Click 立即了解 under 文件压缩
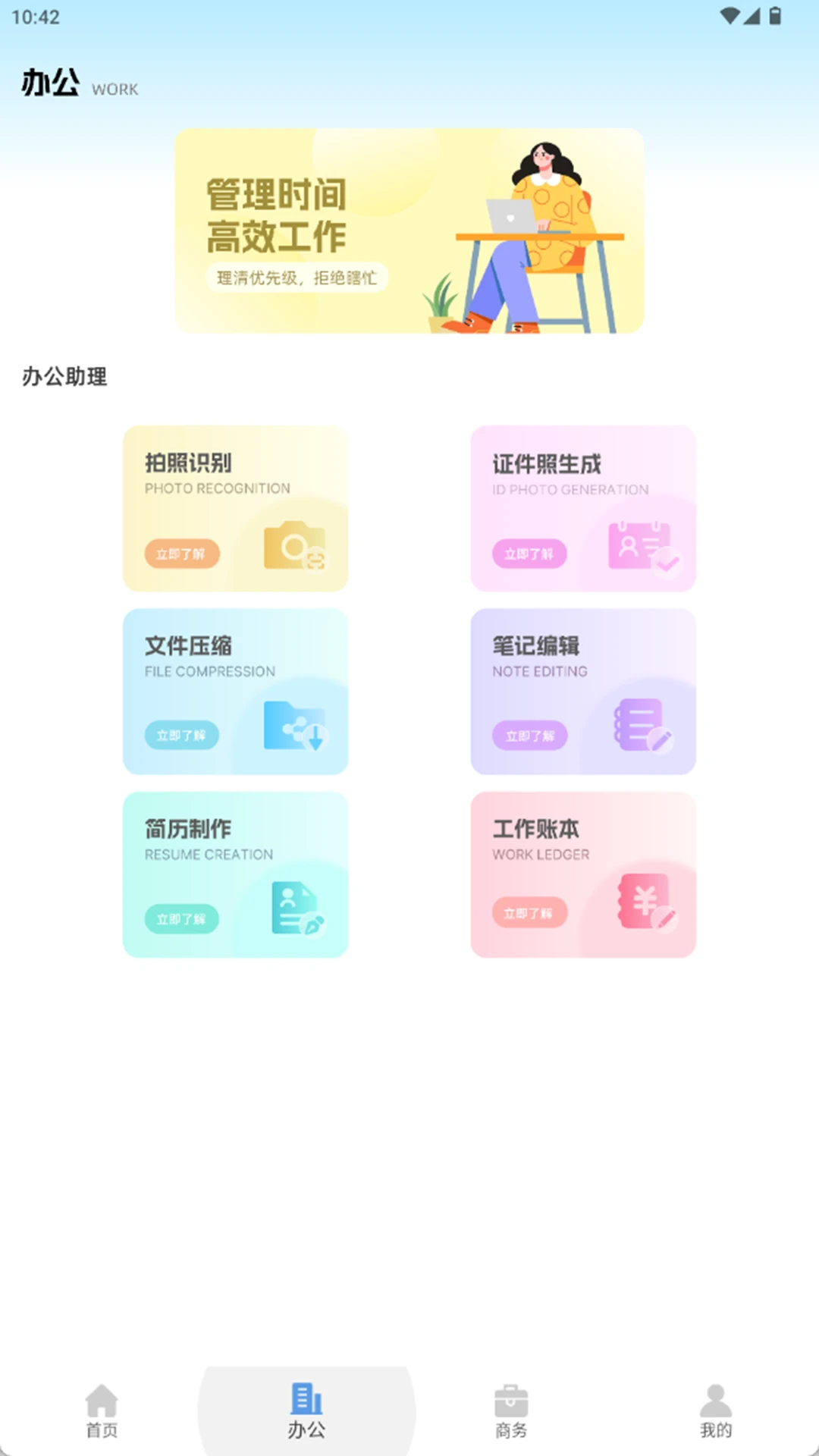Image resolution: width=819 pixels, height=1456 pixels. click(x=180, y=736)
